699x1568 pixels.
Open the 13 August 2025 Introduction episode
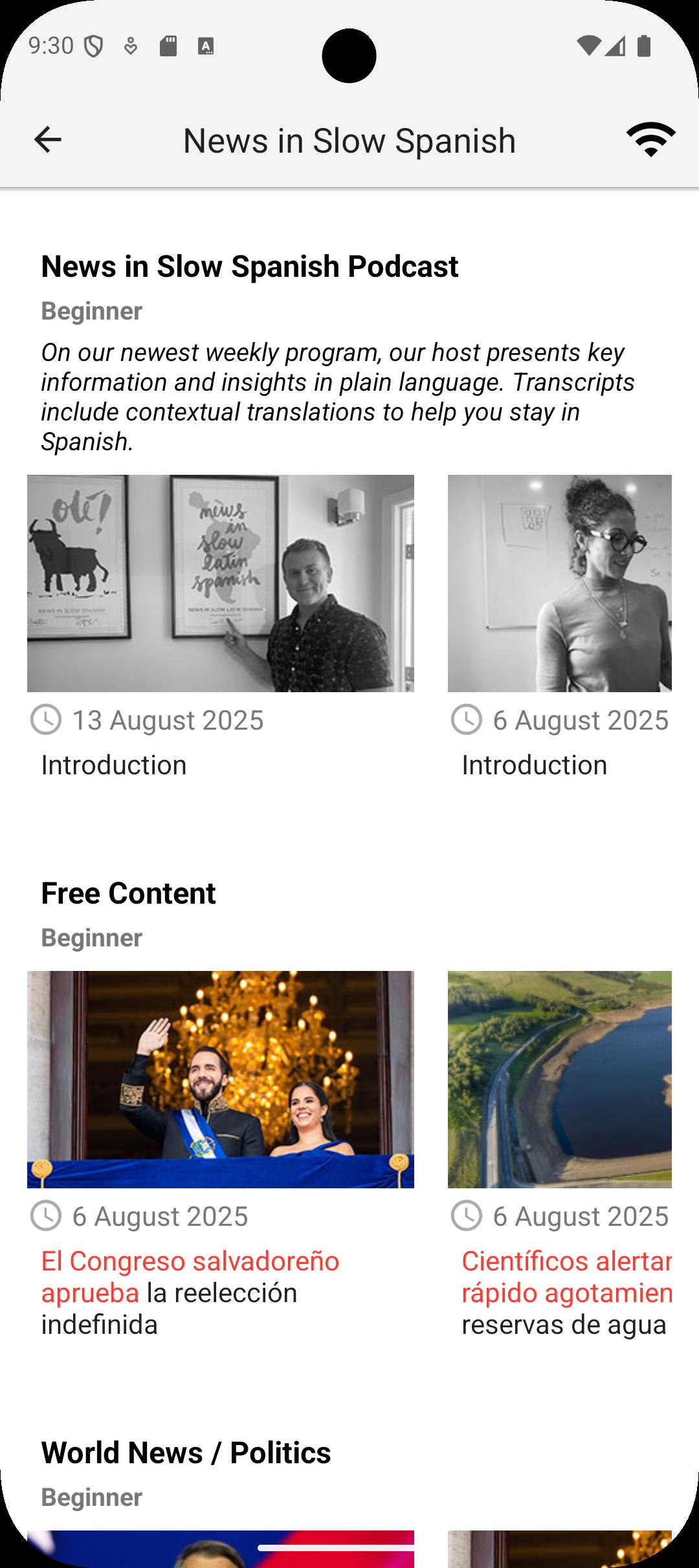[220, 583]
